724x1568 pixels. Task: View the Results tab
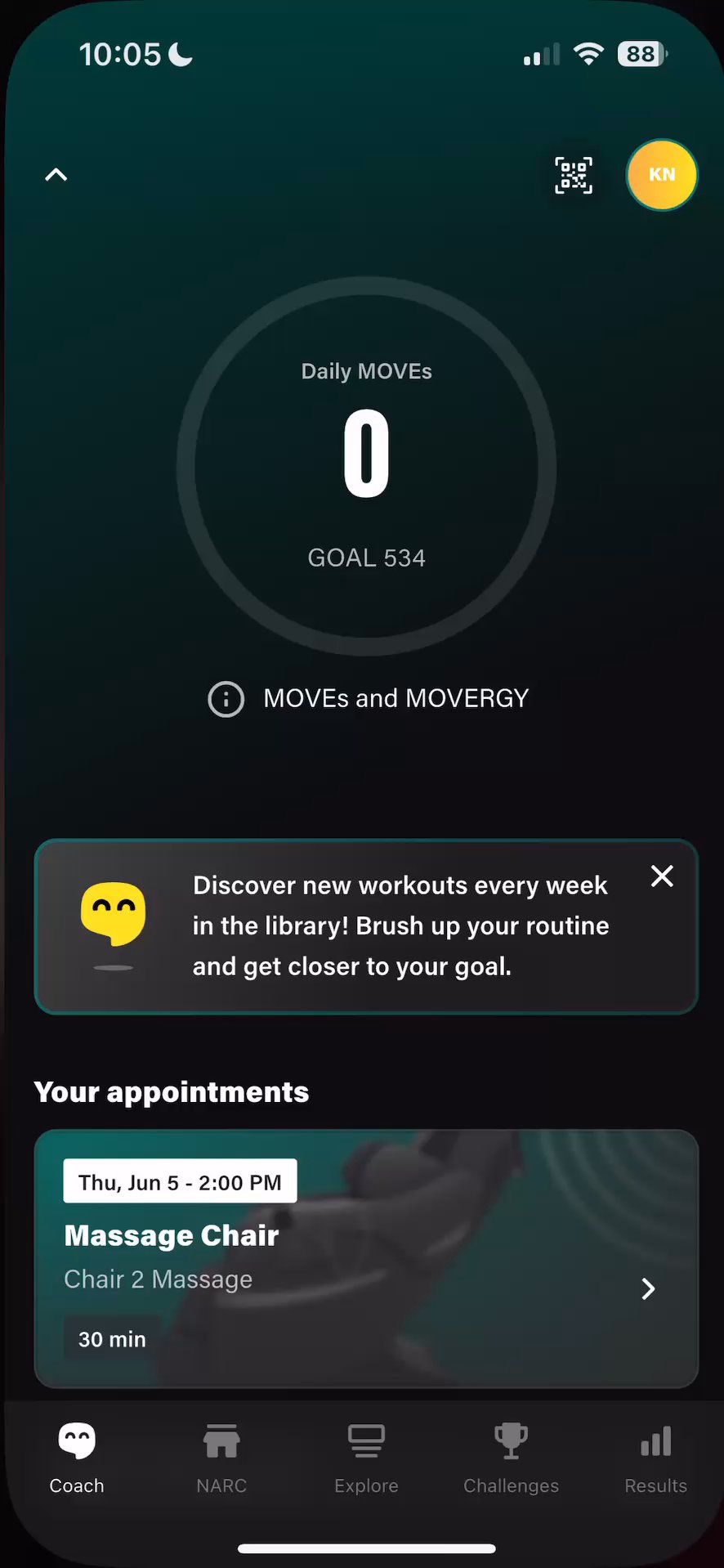click(x=655, y=1458)
